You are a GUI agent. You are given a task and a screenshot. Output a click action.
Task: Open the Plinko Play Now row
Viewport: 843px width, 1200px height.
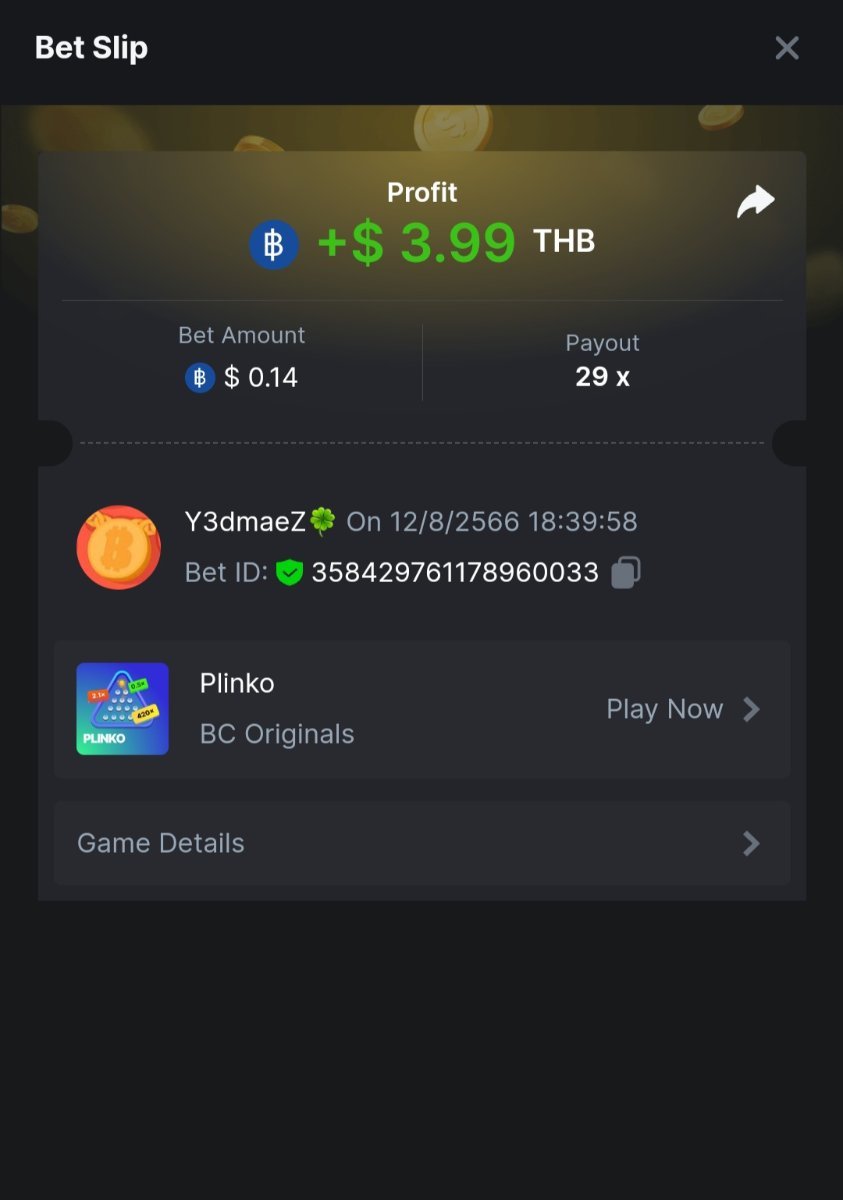pos(684,709)
